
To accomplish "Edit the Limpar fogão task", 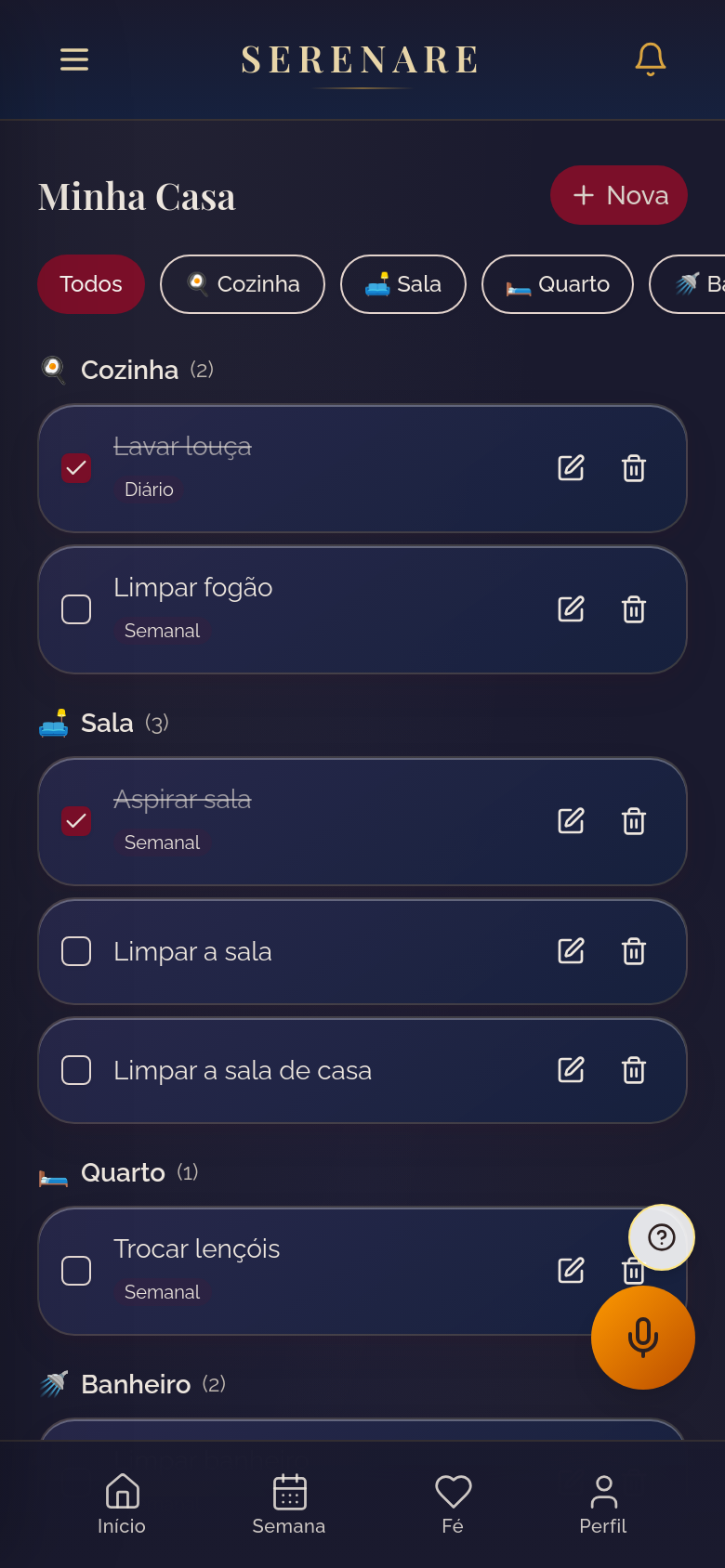I will coord(571,609).
